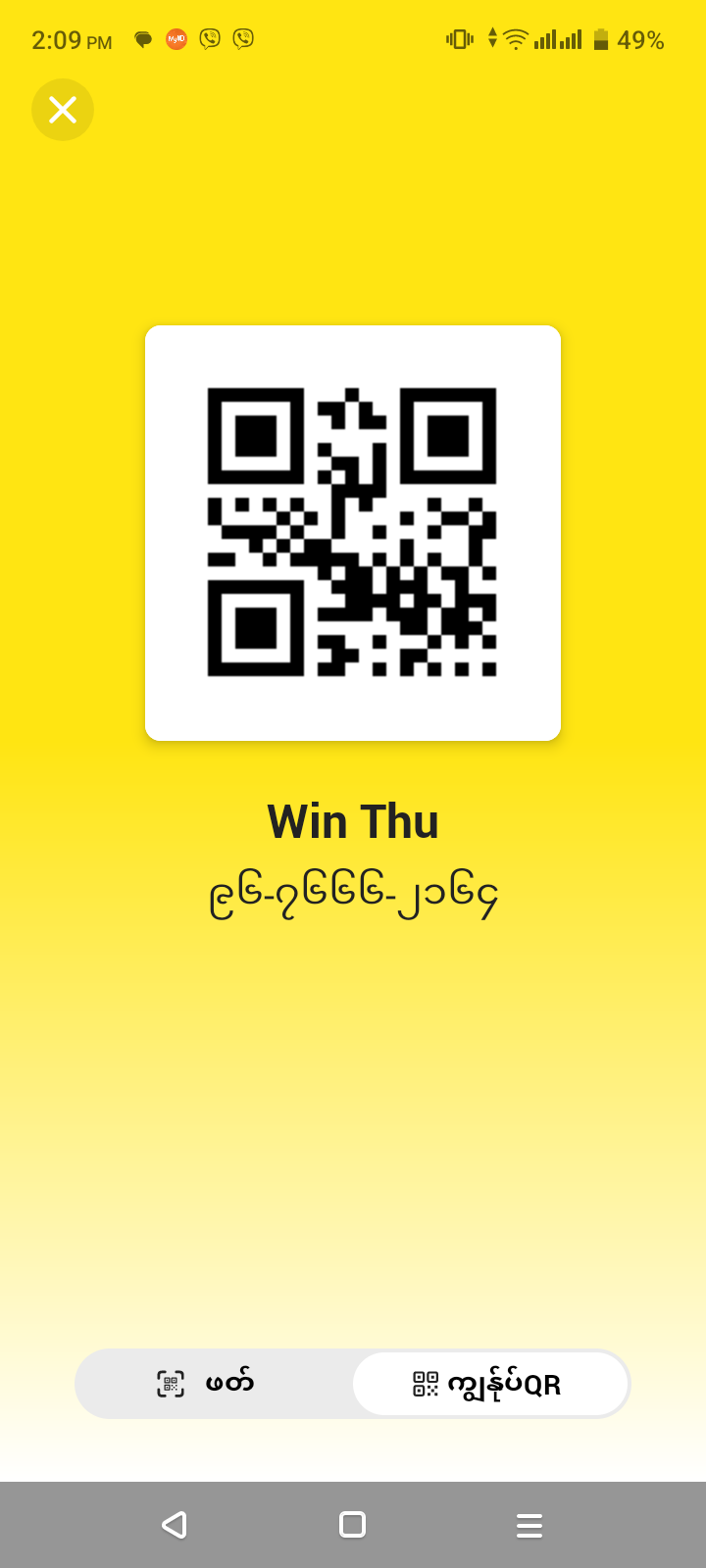The image size is (706, 1568).
Task: Open the recent apps menu
Action: [529, 1525]
